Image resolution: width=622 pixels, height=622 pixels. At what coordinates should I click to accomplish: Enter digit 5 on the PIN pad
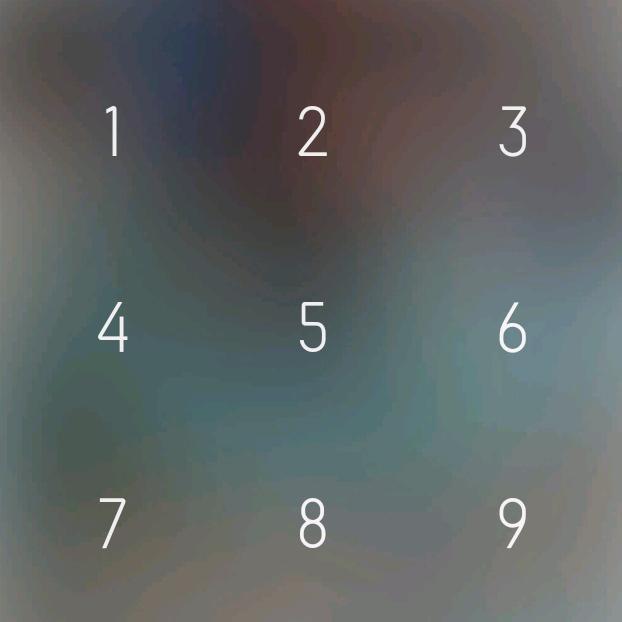(x=312, y=327)
